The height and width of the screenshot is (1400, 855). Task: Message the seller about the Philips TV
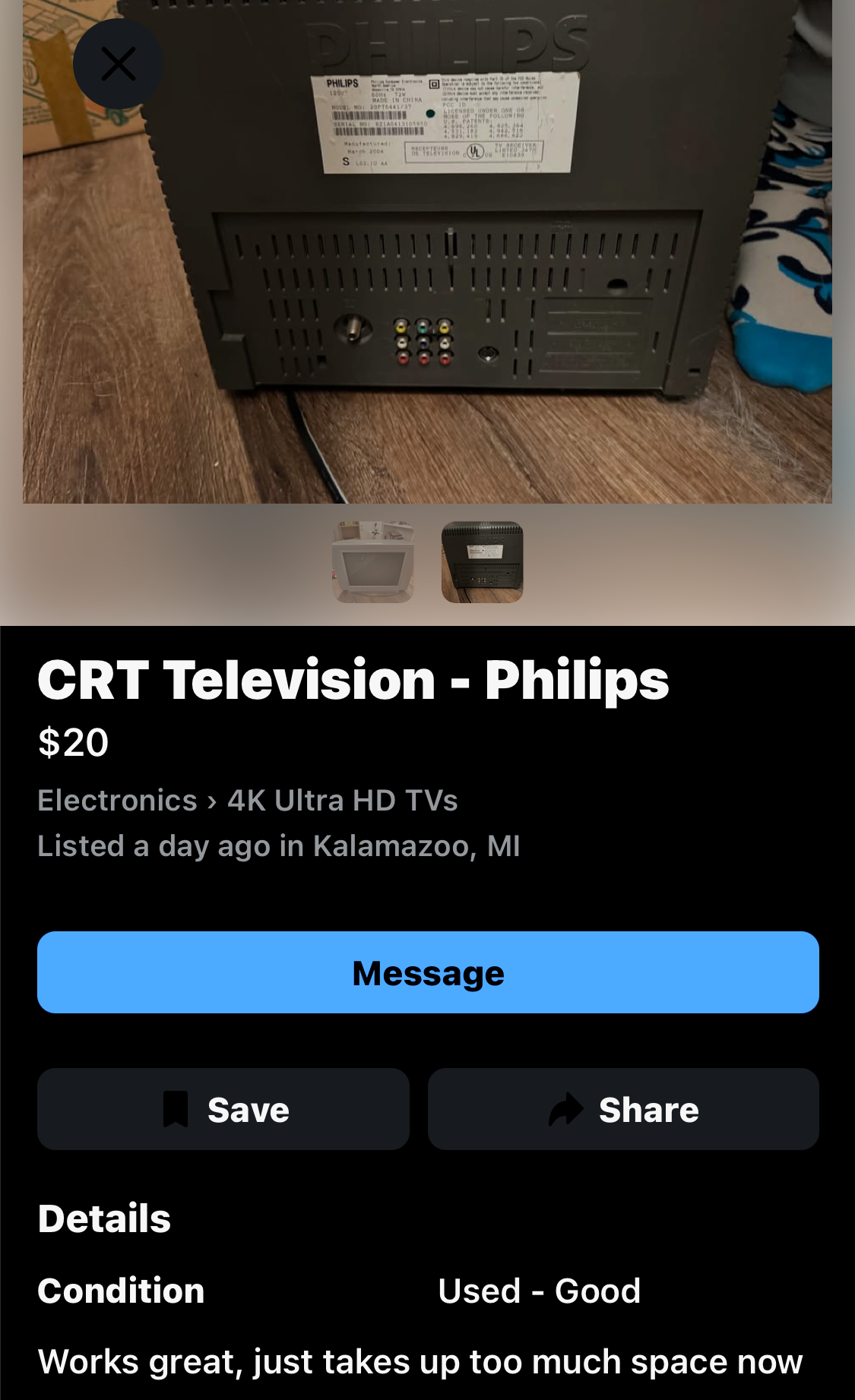(x=428, y=972)
